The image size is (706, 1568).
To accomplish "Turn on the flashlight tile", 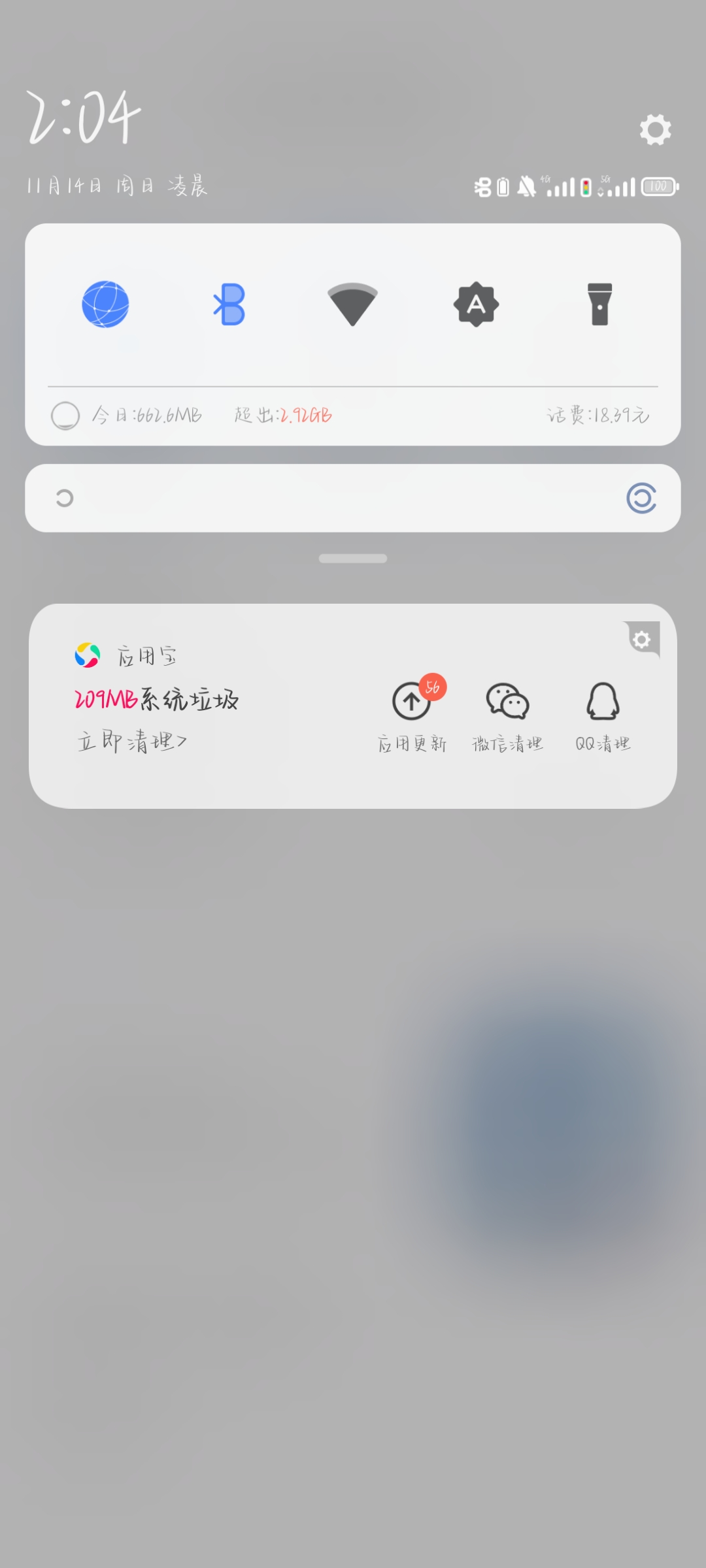I will click(599, 304).
